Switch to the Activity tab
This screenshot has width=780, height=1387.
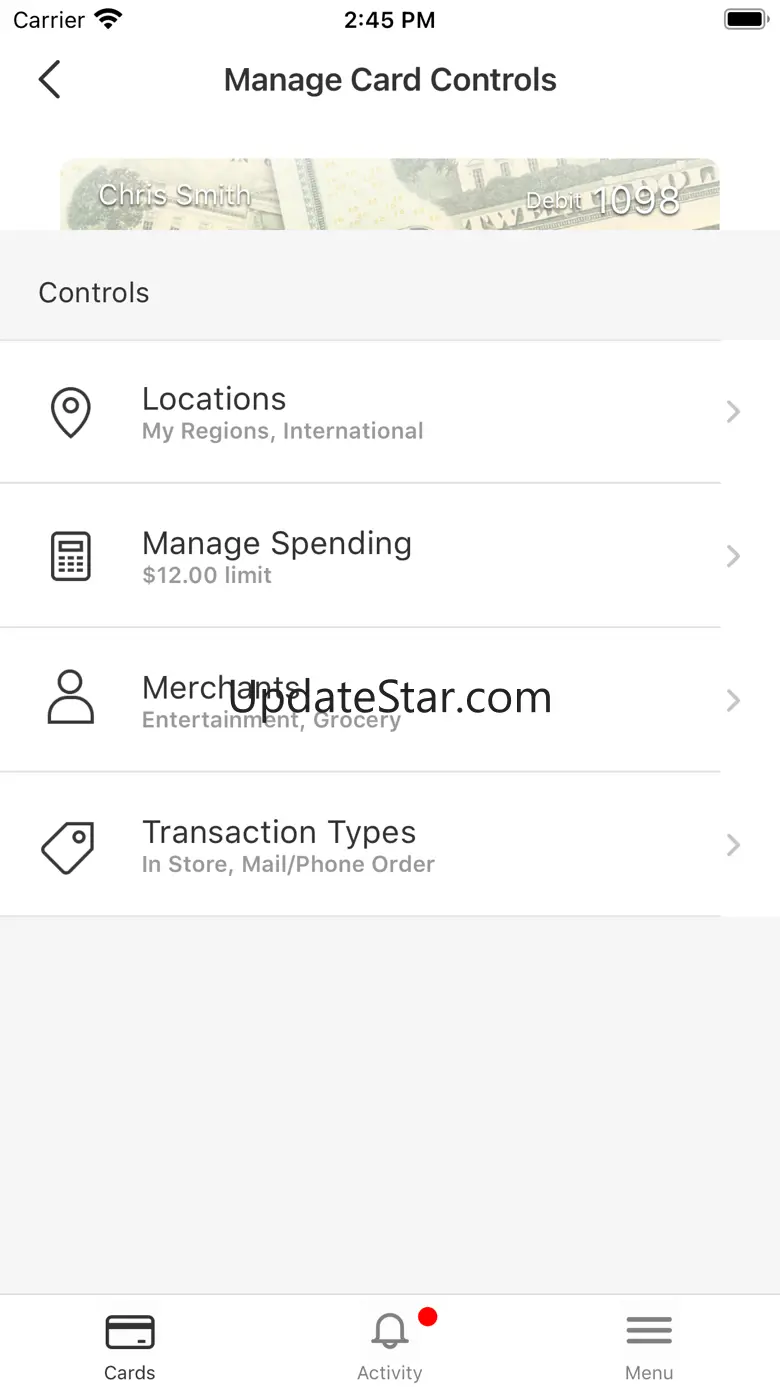390,1346
